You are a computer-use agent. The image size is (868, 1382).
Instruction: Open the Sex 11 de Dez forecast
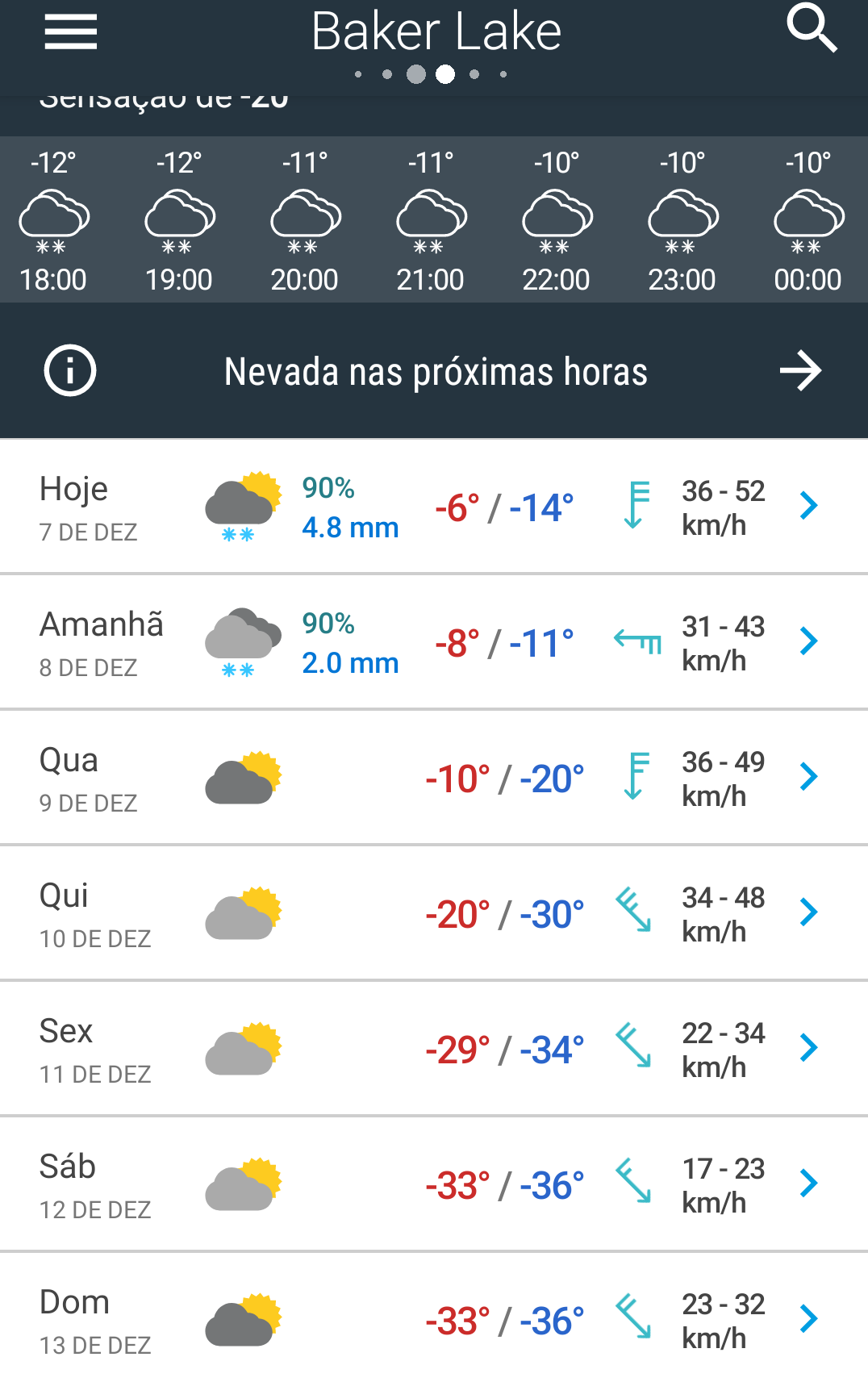click(x=434, y=1049)
